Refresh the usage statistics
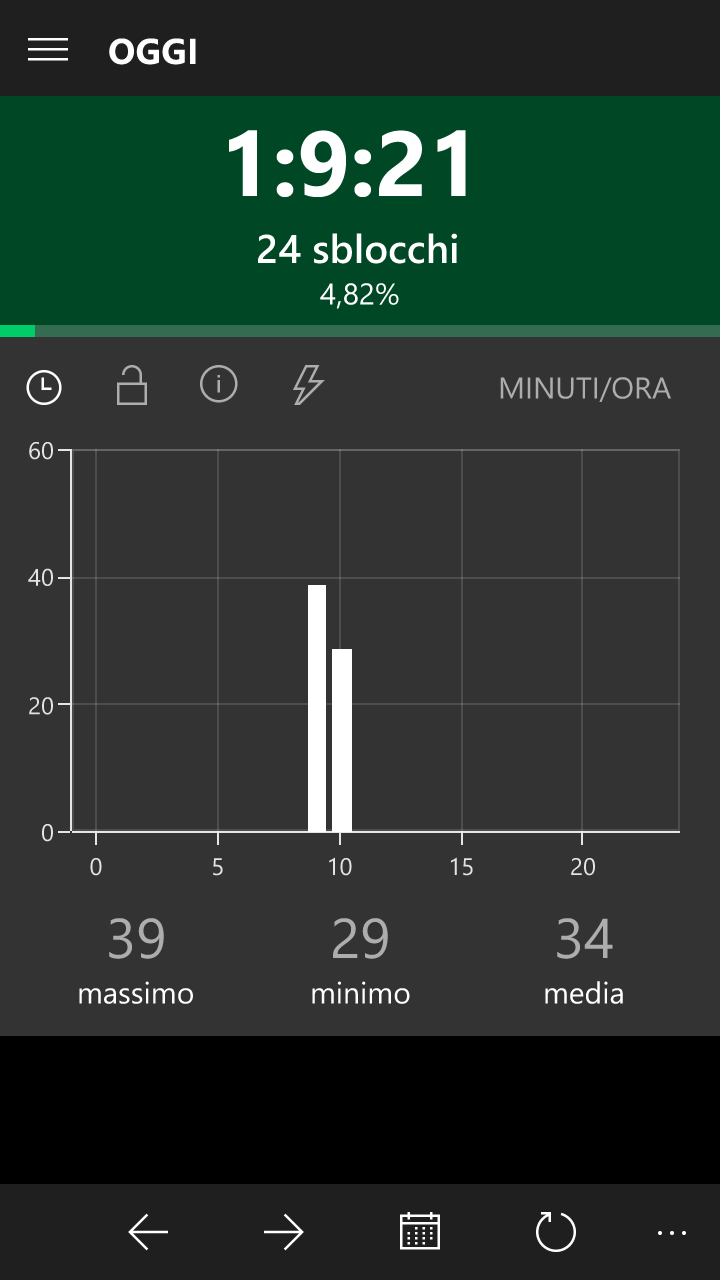Viewport: 720px width, 1280px height. [x=556, y=1232]
